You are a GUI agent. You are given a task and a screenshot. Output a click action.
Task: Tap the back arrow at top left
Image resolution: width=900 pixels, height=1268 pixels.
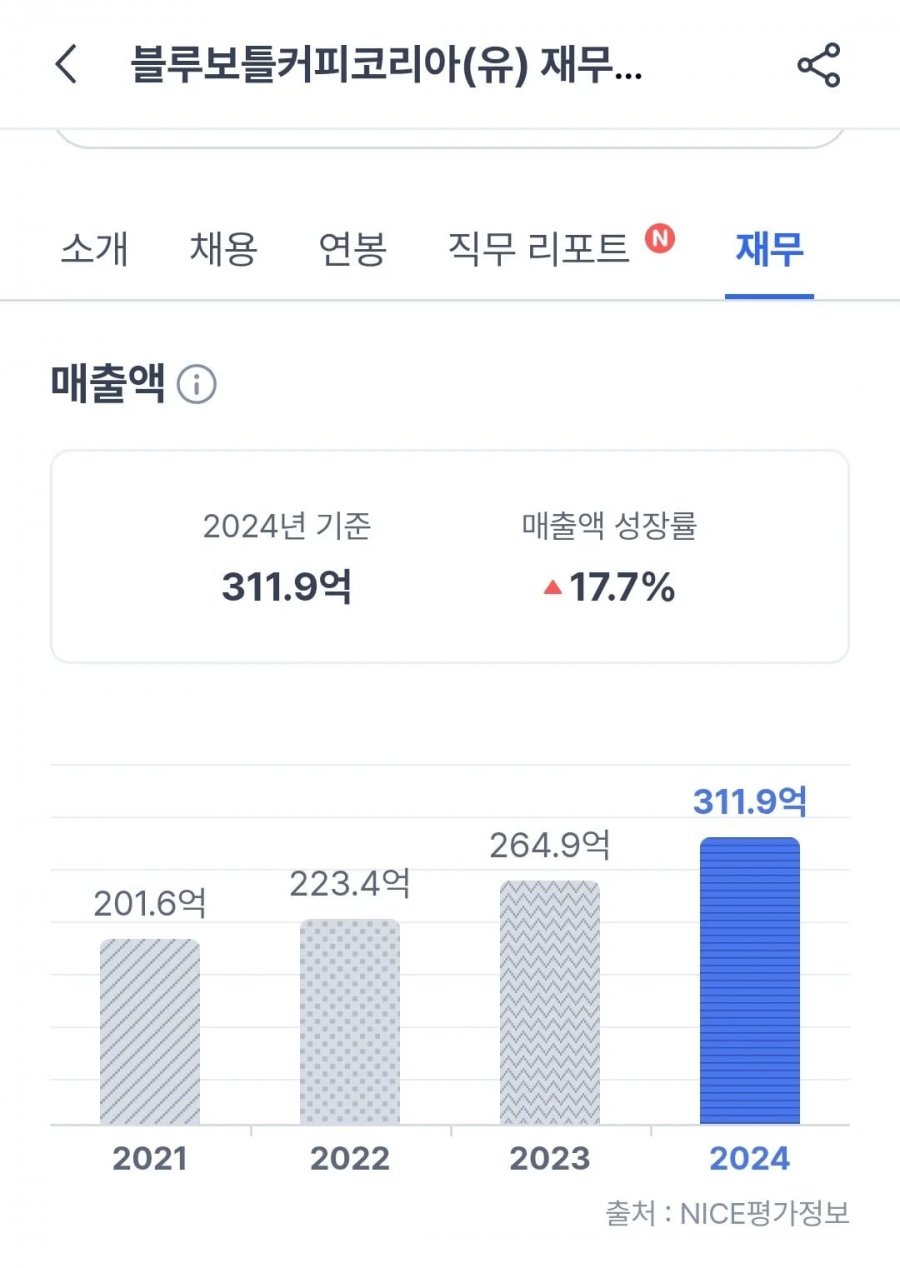pos(66,66)
